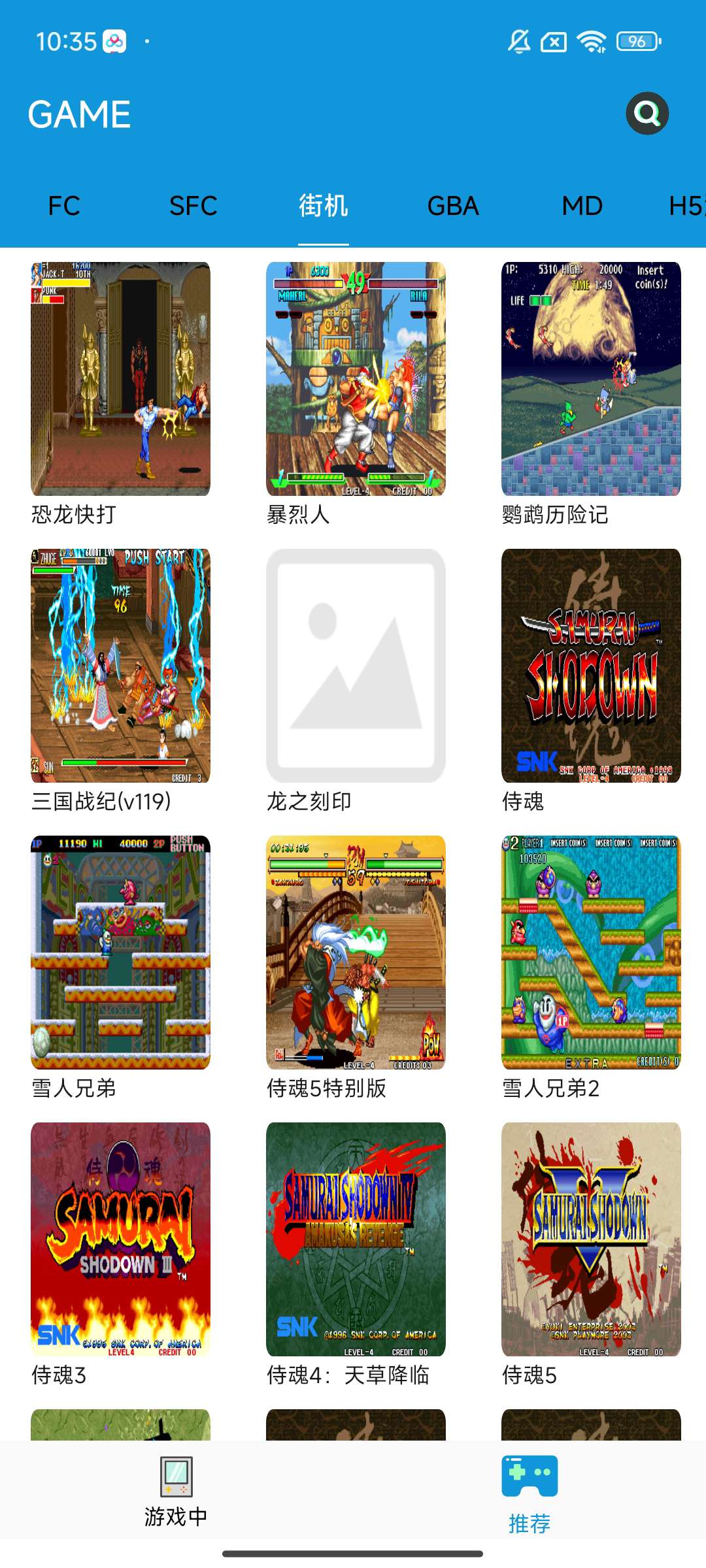Tap the SIM card error icon
The height and width of the screenshot is (1568, 706).
pos(552,42)
